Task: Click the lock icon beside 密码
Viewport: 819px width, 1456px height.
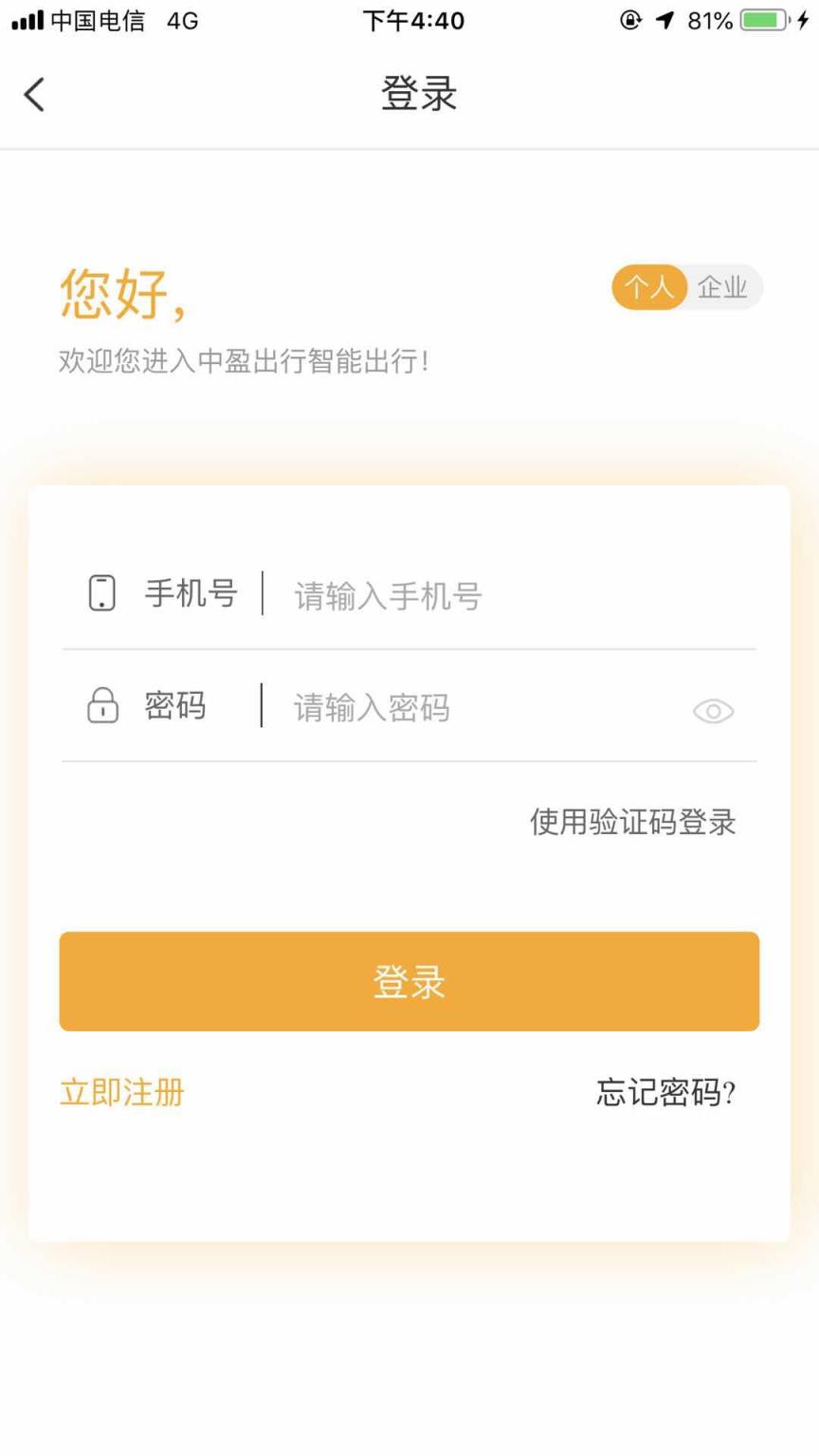Action: (101, 705)
